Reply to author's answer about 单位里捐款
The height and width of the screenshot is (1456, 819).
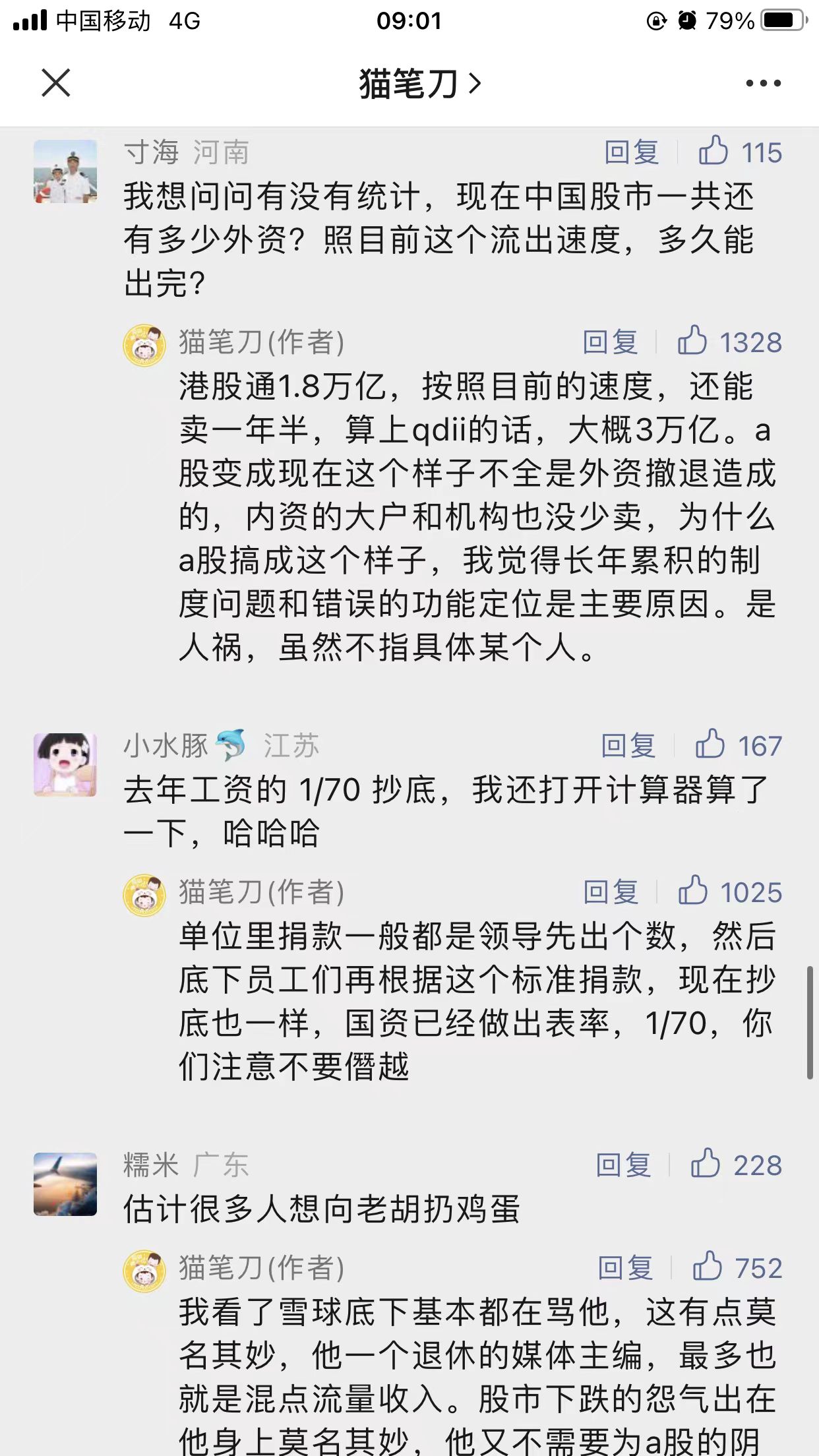pyautogui.click(x=610, y=892)
